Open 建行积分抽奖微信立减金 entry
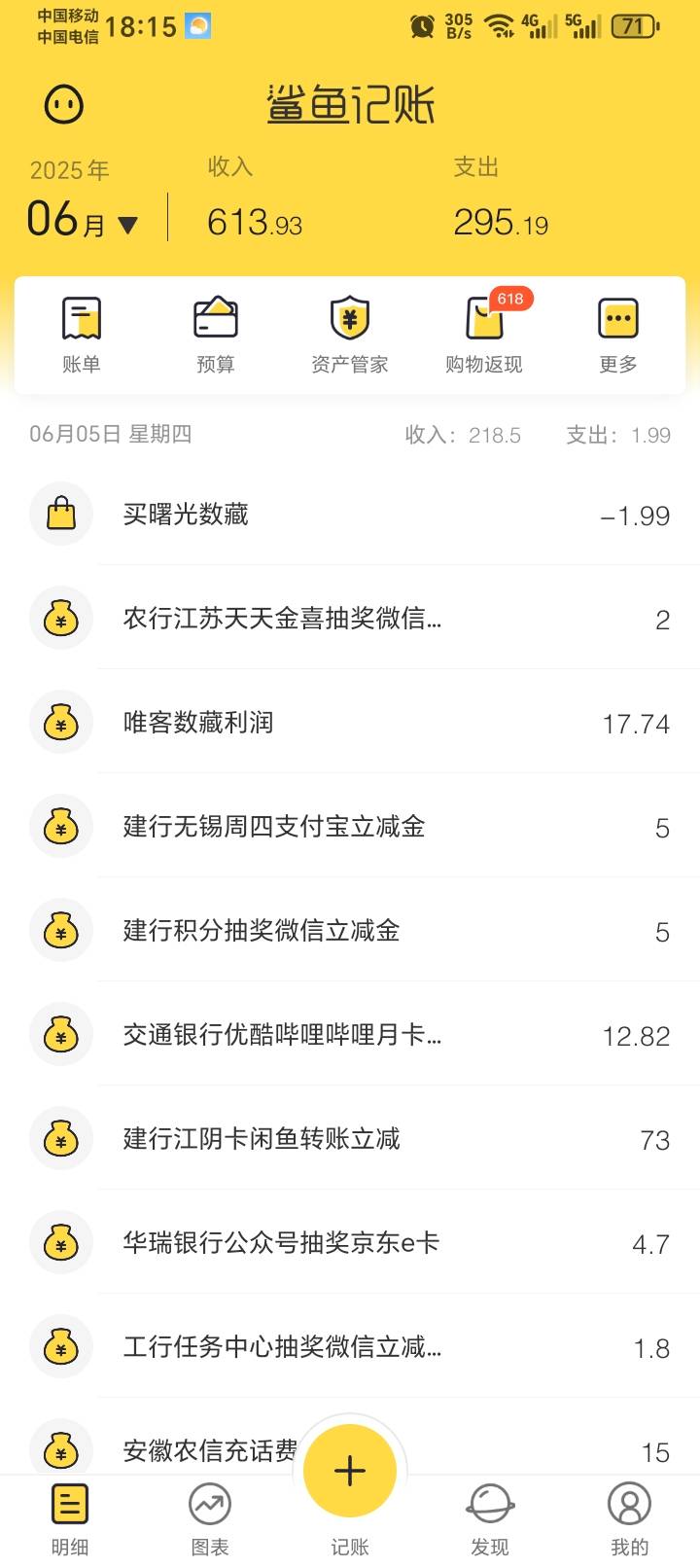Image resolution: width=700 pixels, height=1568 pixels. point(350,930)
